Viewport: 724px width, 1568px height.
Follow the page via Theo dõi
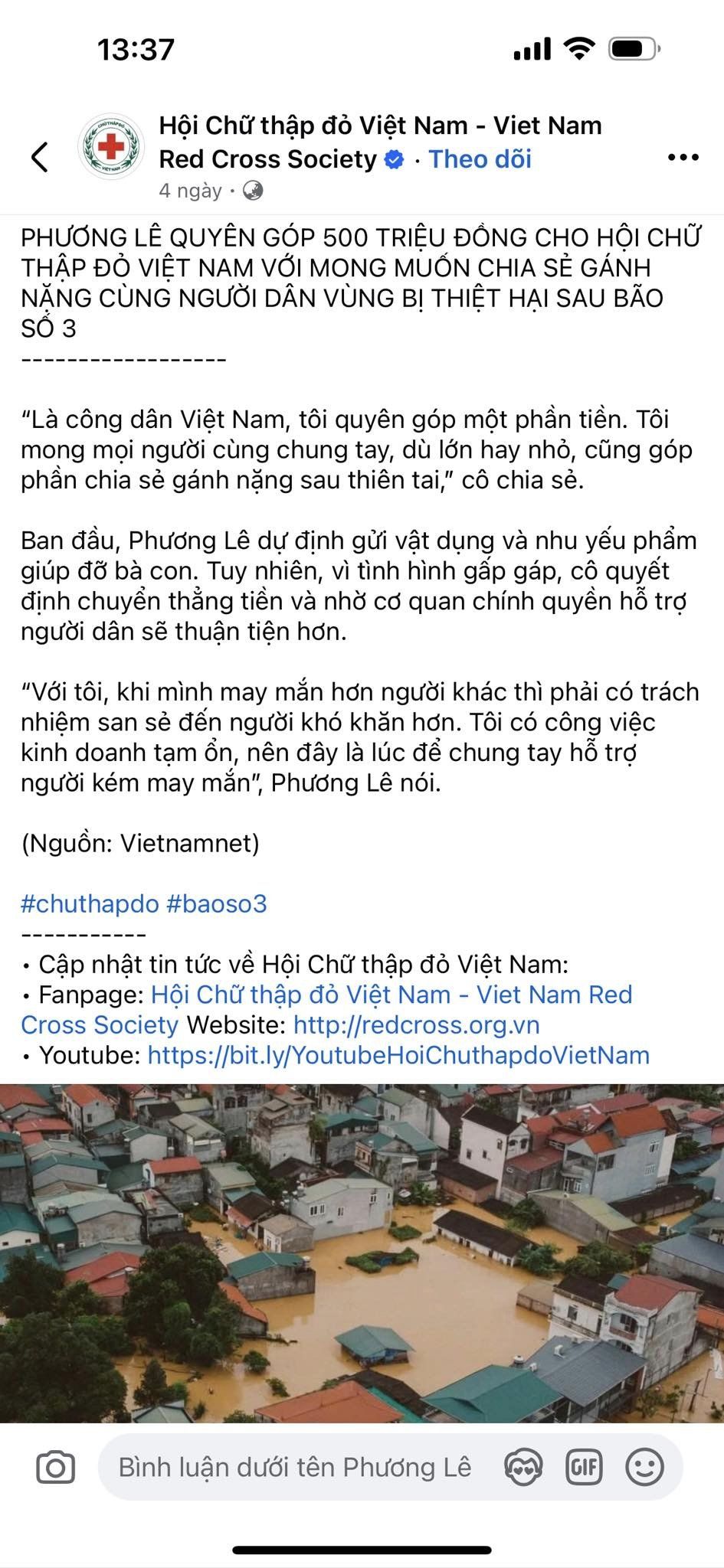click(480, 159)
